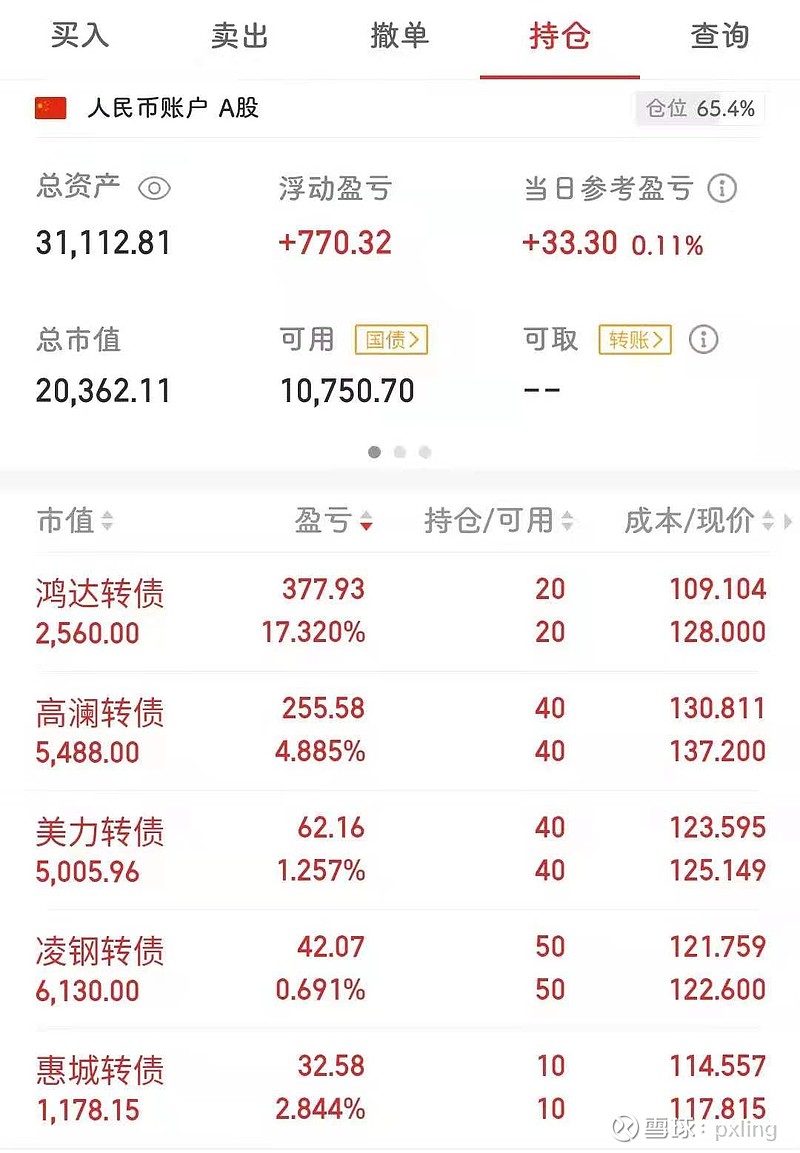Tap the 人民币账户 A股 account row
800x1153 pixels.
tap(172, 108)
